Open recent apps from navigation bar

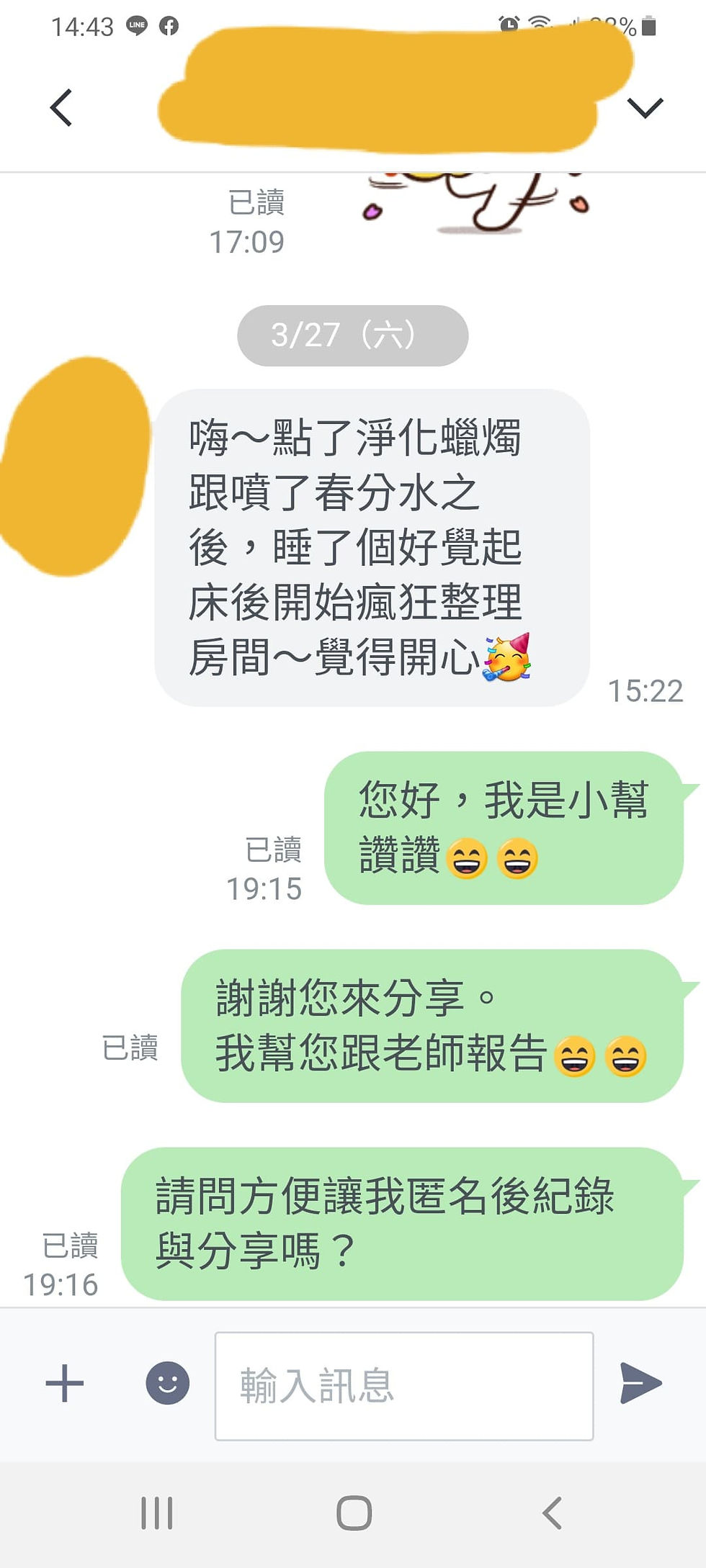click(156, 1513)
